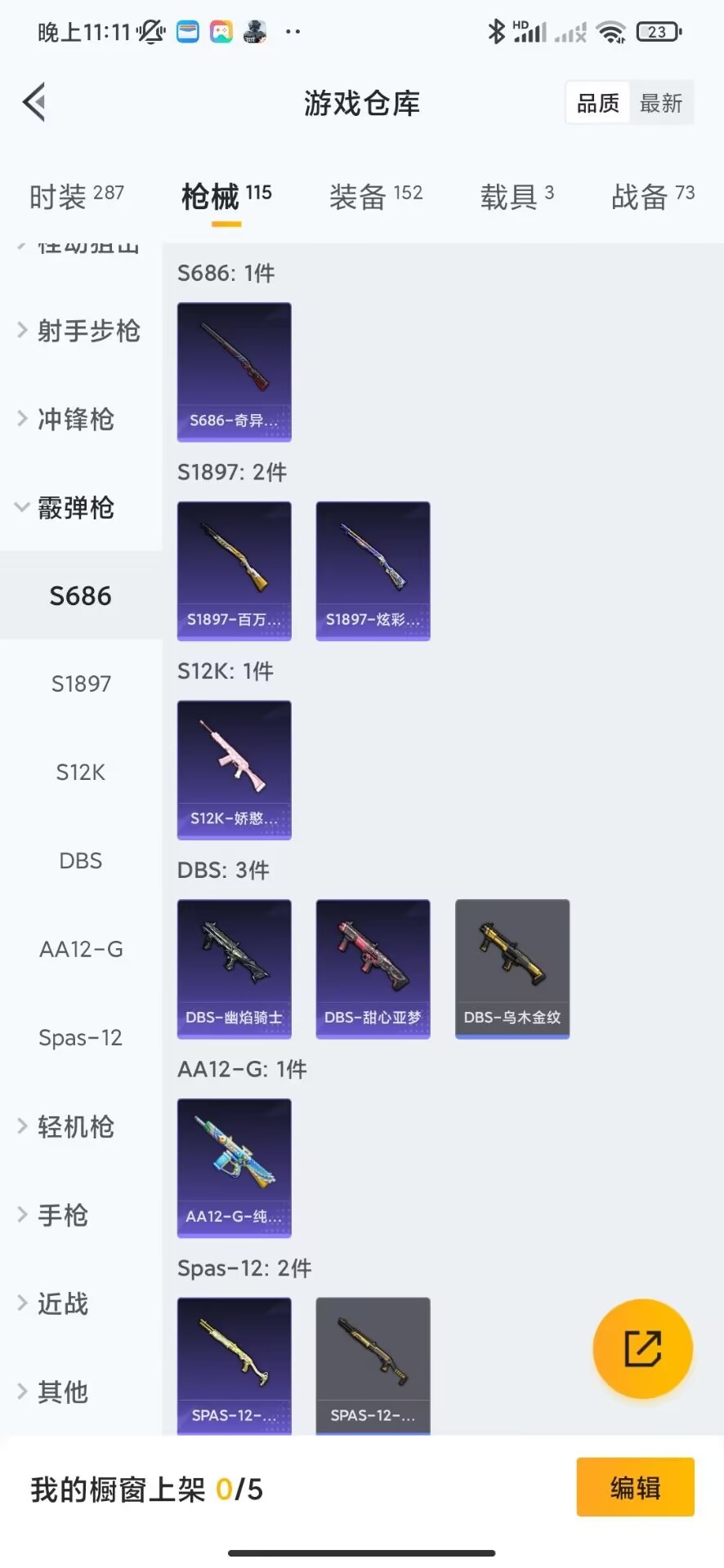Select S1897 in the sidebar

click(81, 684)
